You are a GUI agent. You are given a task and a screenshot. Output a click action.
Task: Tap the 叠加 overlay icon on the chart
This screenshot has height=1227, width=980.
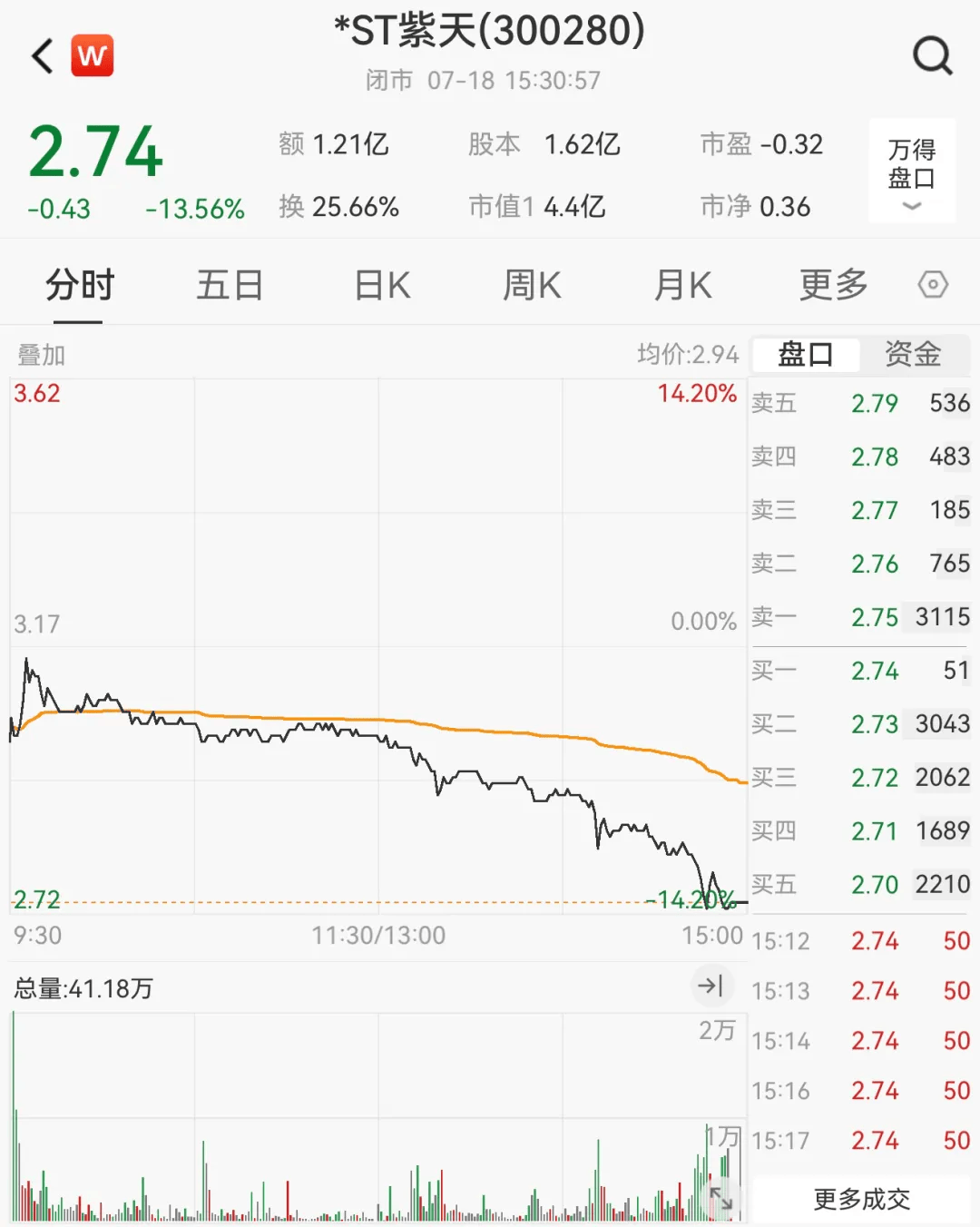click(40, 356)
